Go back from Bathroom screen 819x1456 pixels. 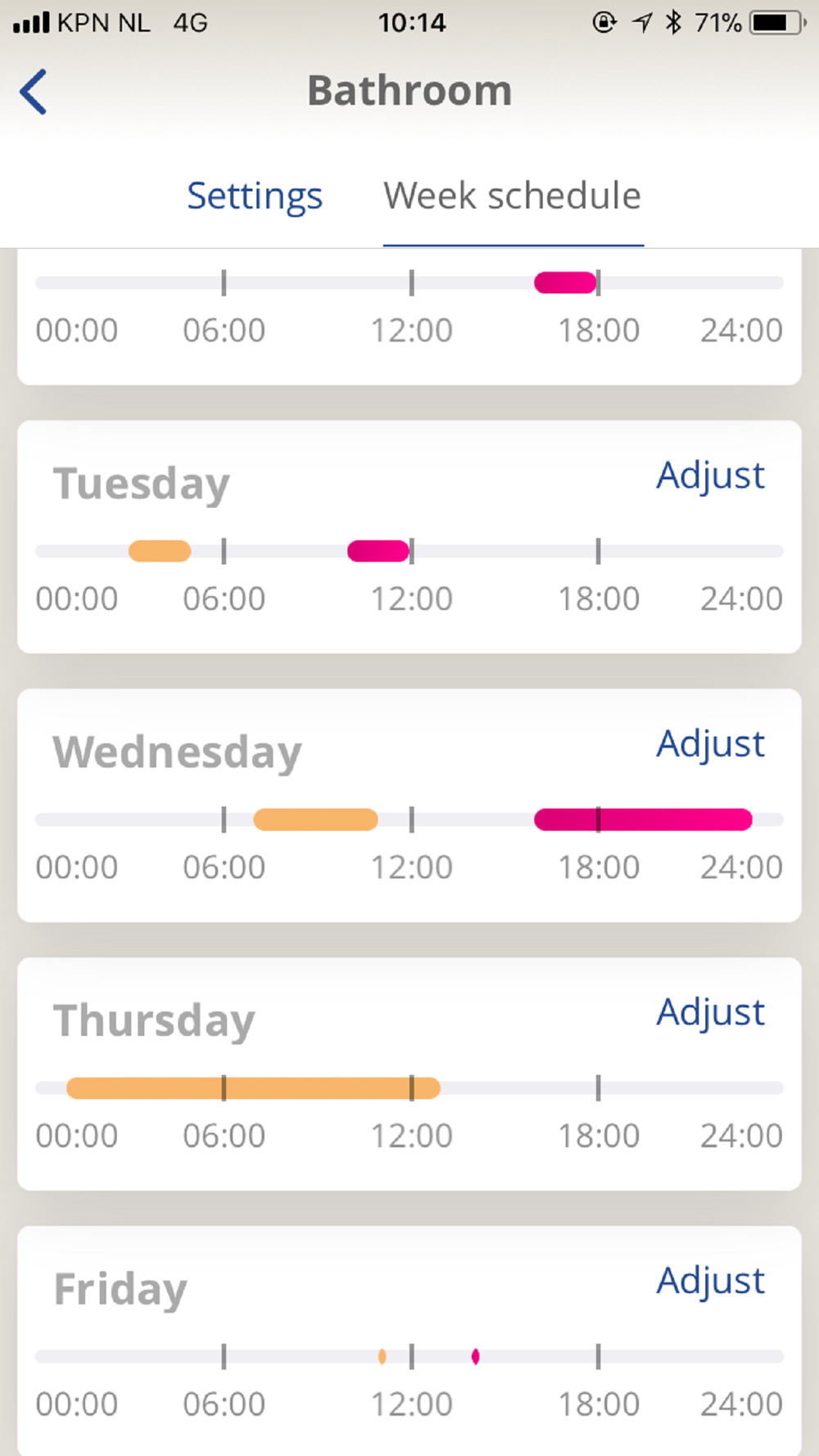[x=34, y=91]
